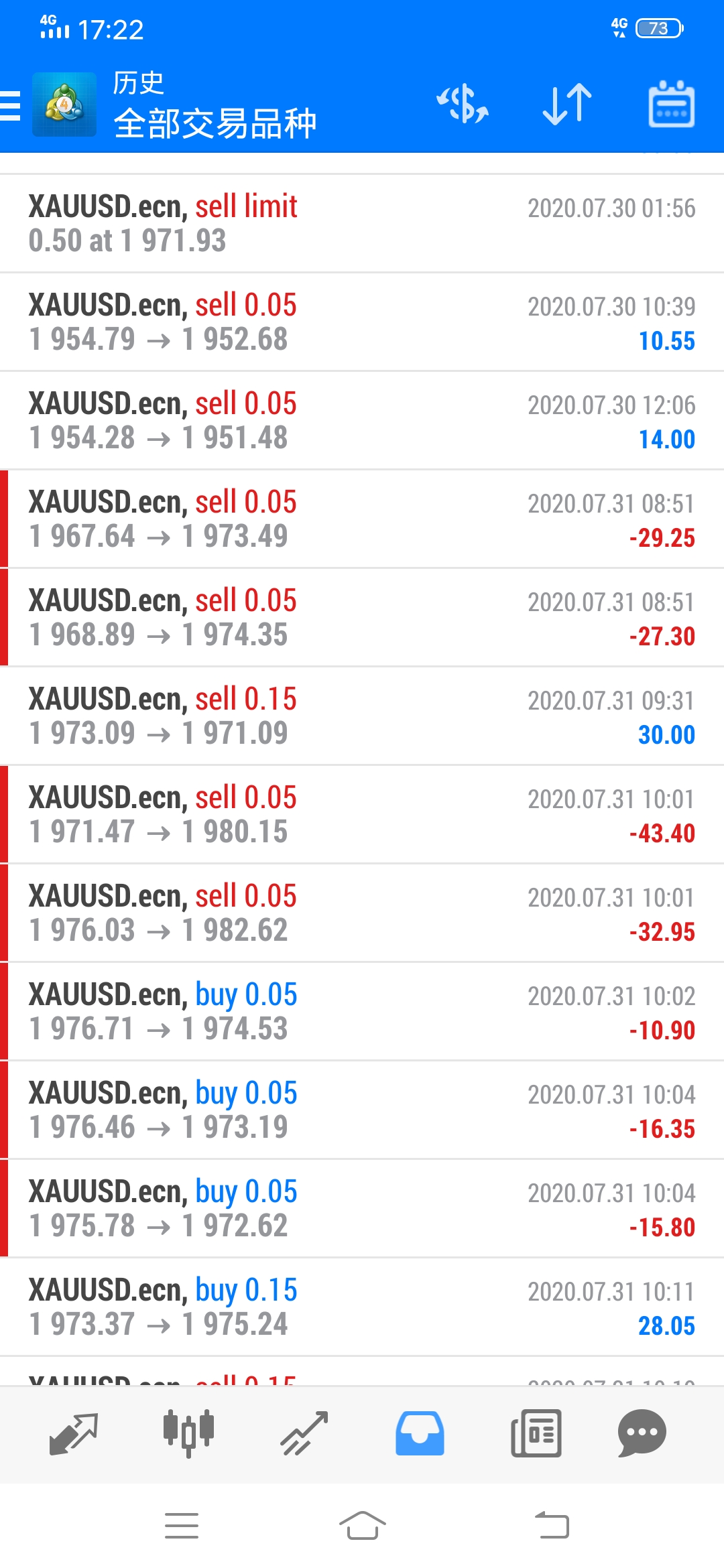The image size is (724, 1568).
Task: Switch to the Quotes tab
Action: (74, 1434)
